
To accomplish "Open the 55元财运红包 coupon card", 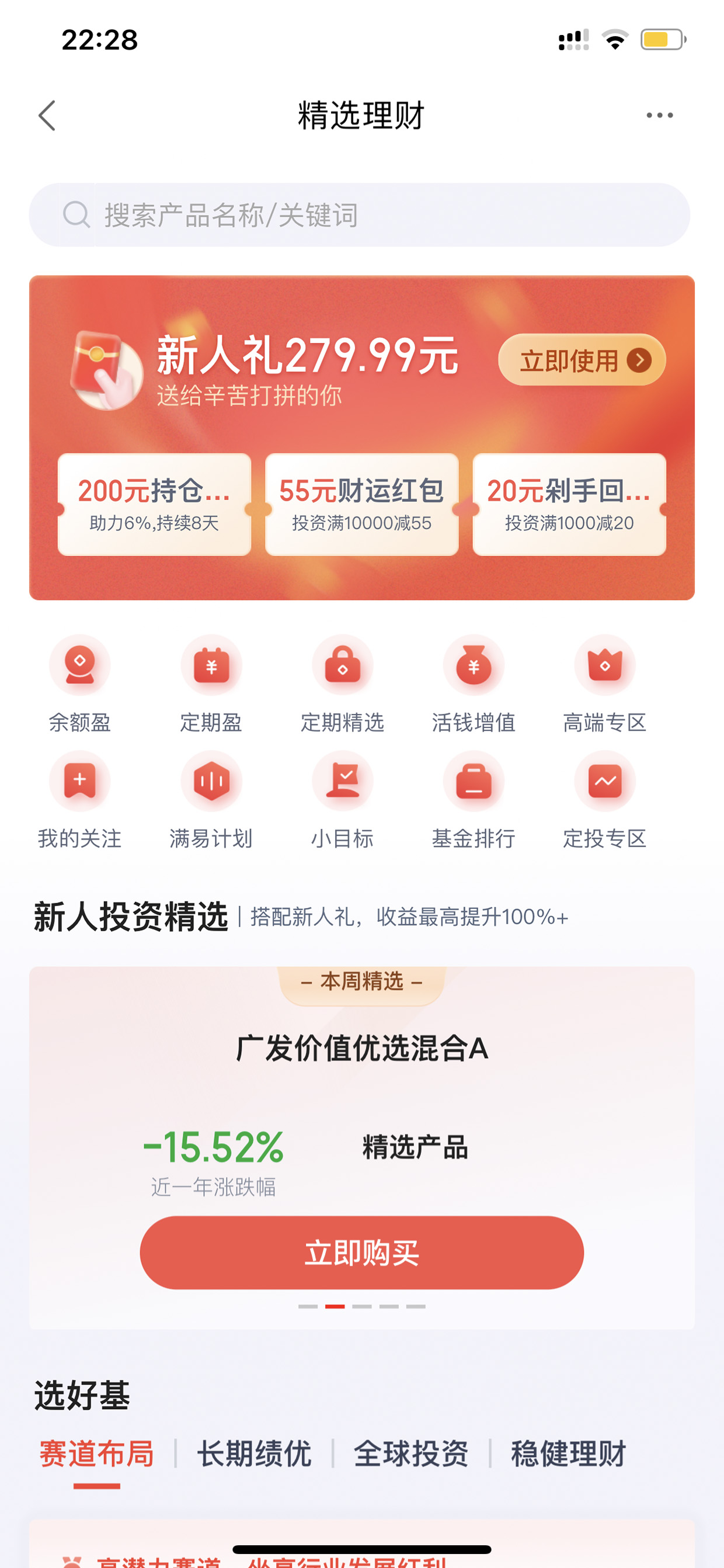I will pyautogui.click(x=362, y=505).
